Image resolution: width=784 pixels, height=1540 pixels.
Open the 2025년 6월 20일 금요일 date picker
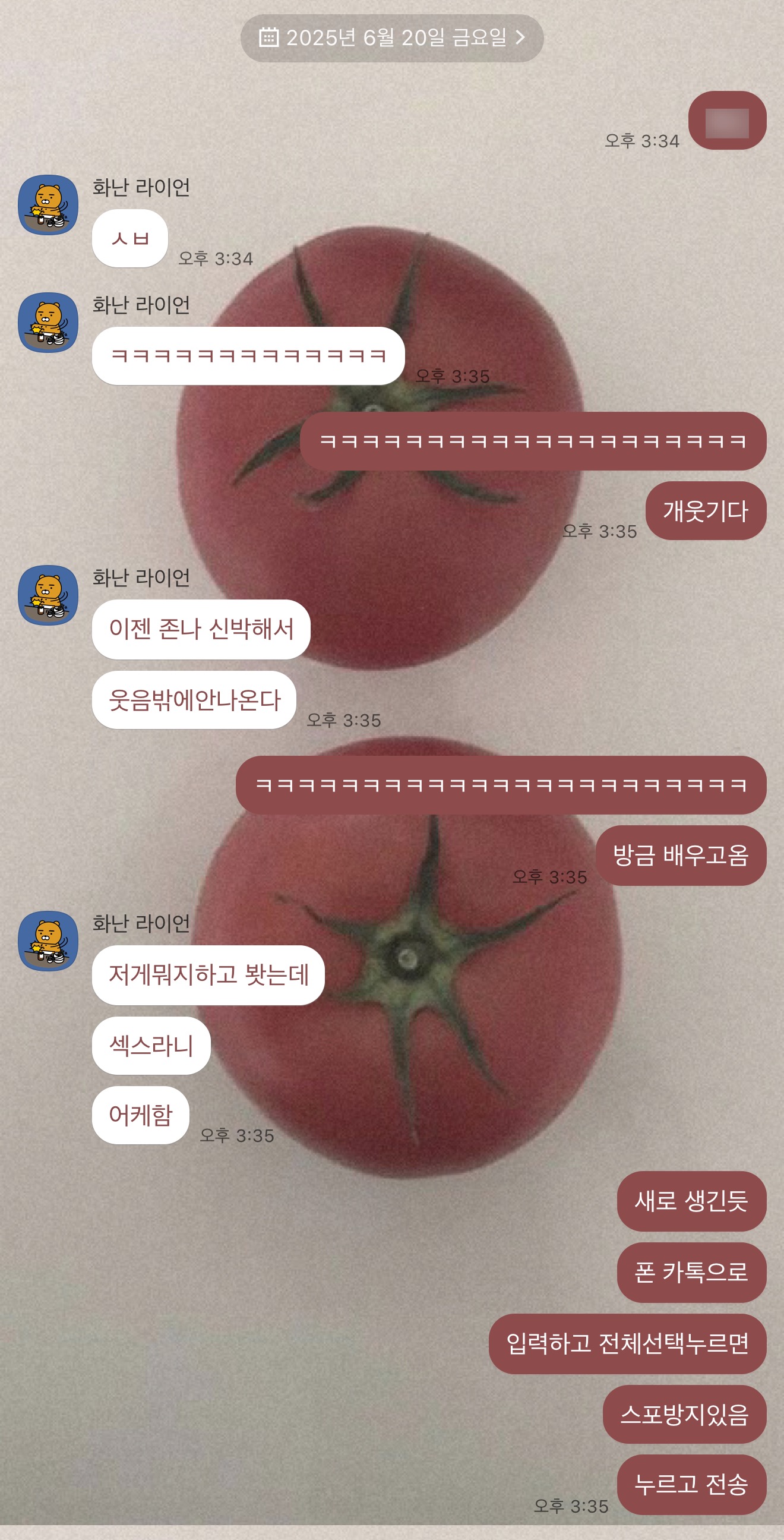[x=391, y=38]
